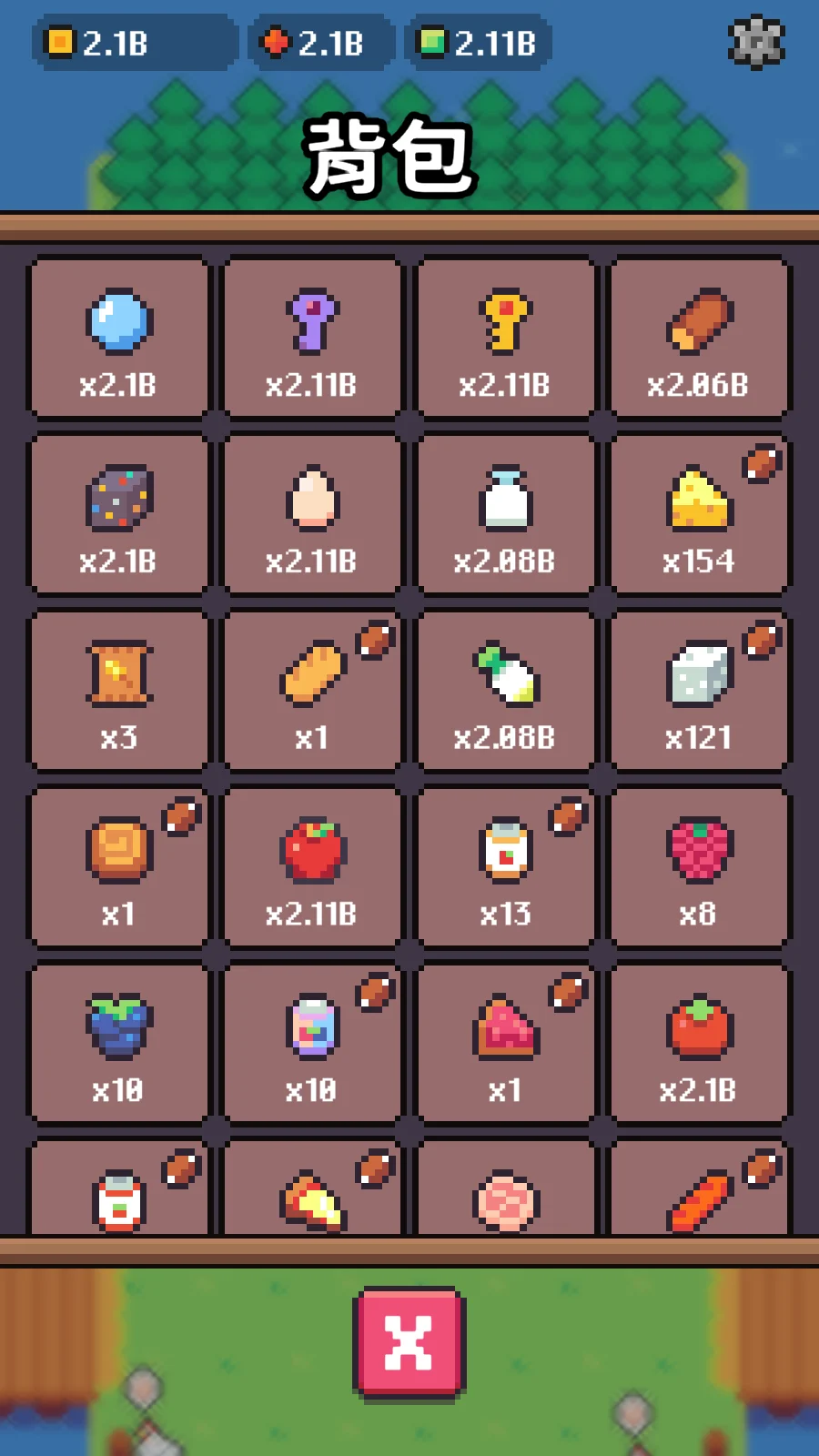The width and height of the screenshot is (819, 1456).
Task: Open the settings gear
Action: coord(756,42)
